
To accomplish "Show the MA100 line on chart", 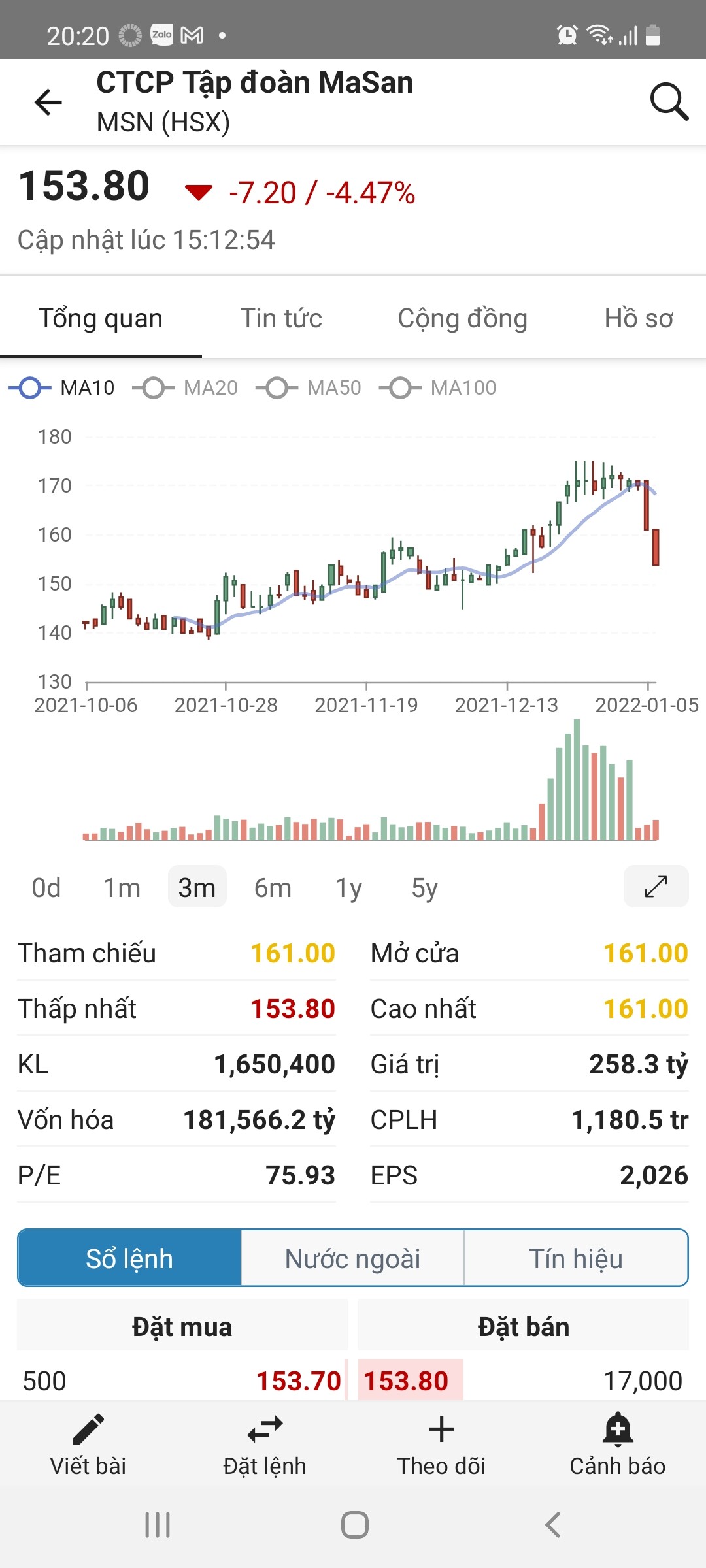I will coord(439,388).
